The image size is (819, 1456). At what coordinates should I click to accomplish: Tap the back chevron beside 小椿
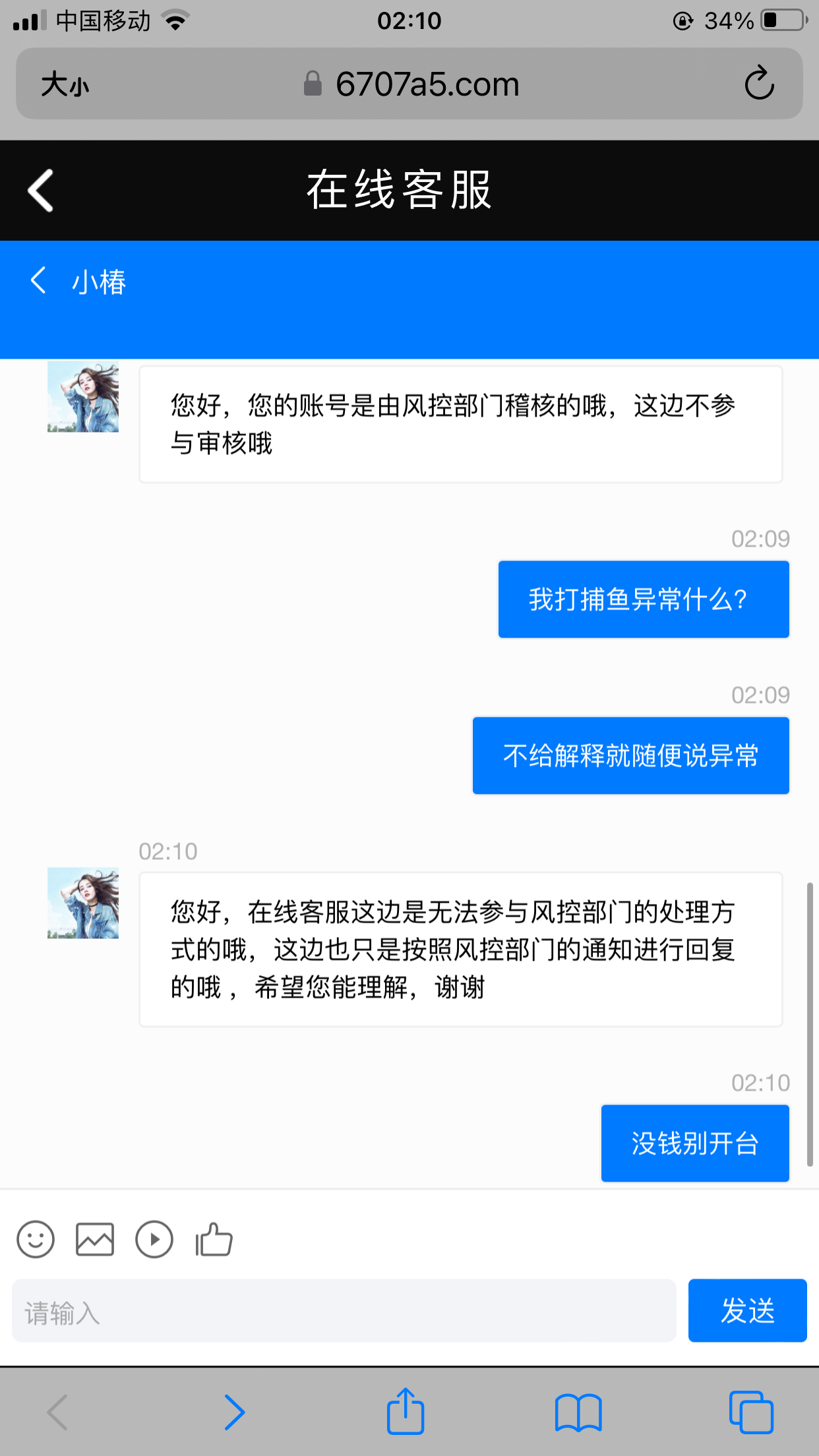pyautogui.click(x=38, y=280)
